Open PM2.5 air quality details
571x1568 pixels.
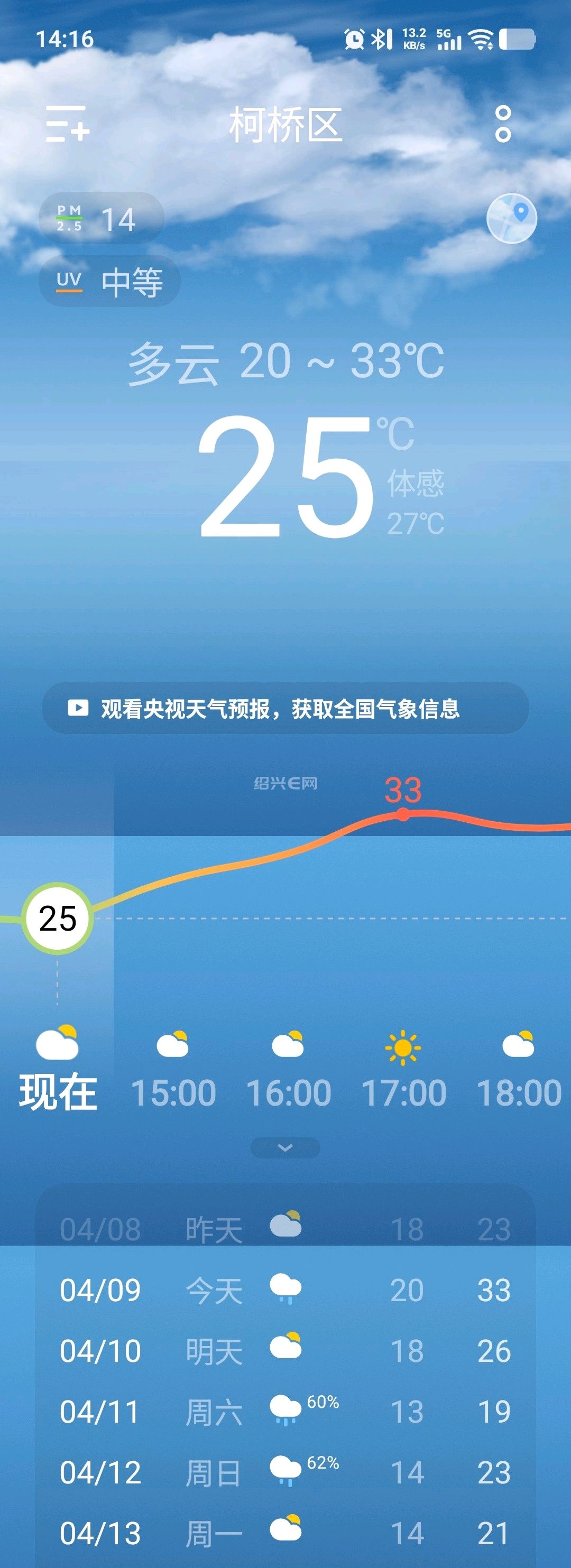click(x=101, y=218)
